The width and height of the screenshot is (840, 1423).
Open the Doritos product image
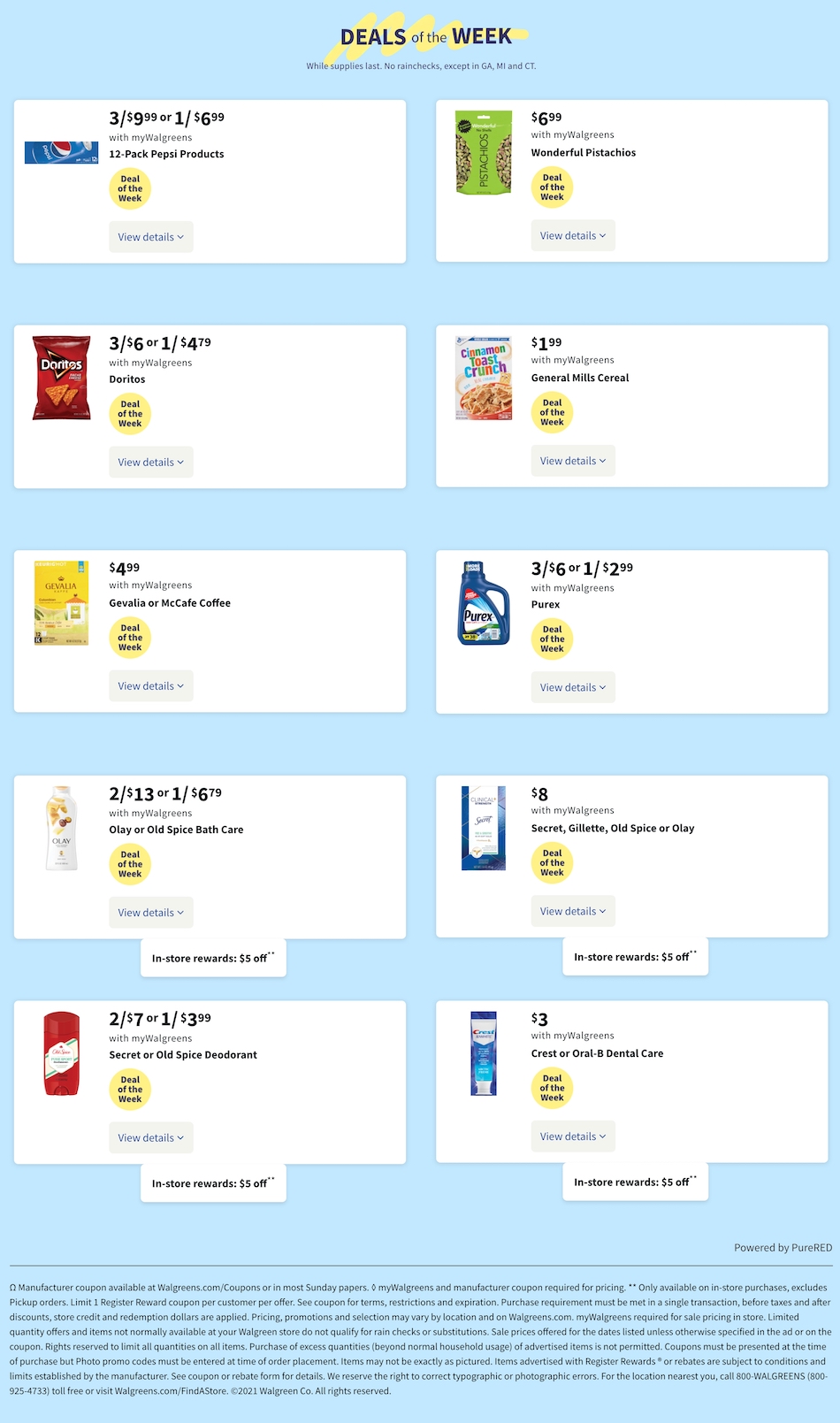pyautogui.click(x=61, y=378)
